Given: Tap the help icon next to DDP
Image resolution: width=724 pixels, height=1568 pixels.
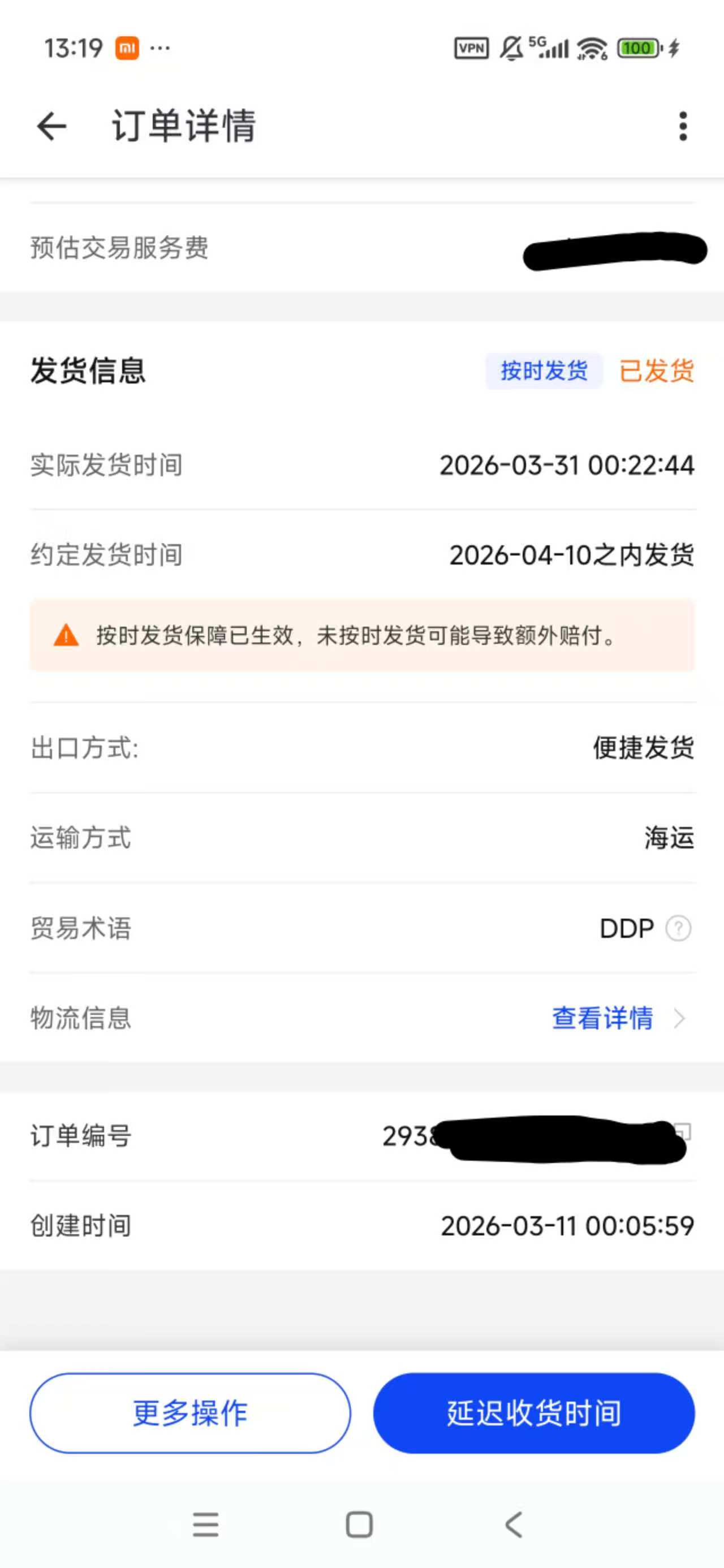Looking at the screenshot, I should coord(678,928).
